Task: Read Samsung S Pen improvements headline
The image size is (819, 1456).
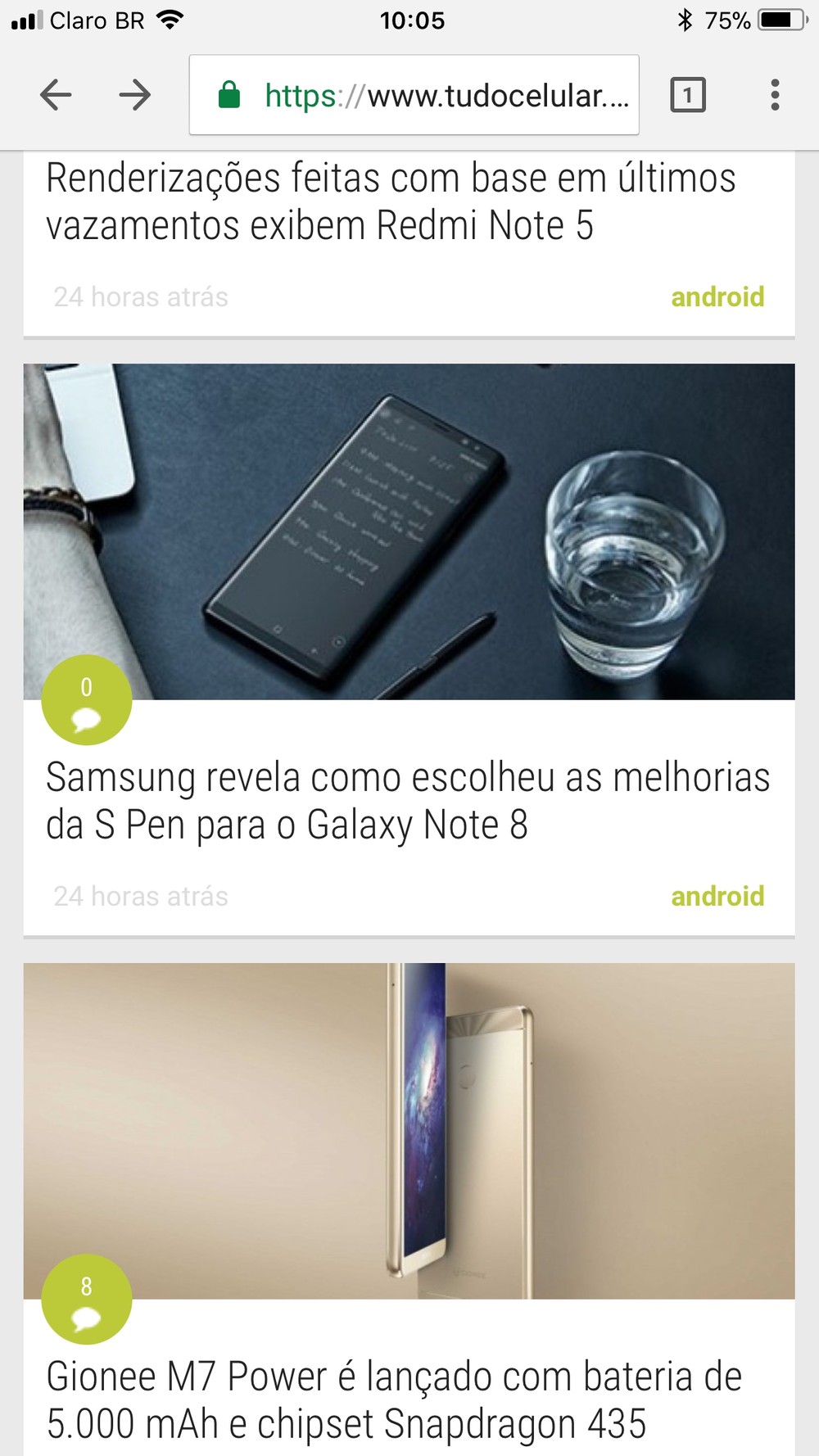Action: [408, 801]
